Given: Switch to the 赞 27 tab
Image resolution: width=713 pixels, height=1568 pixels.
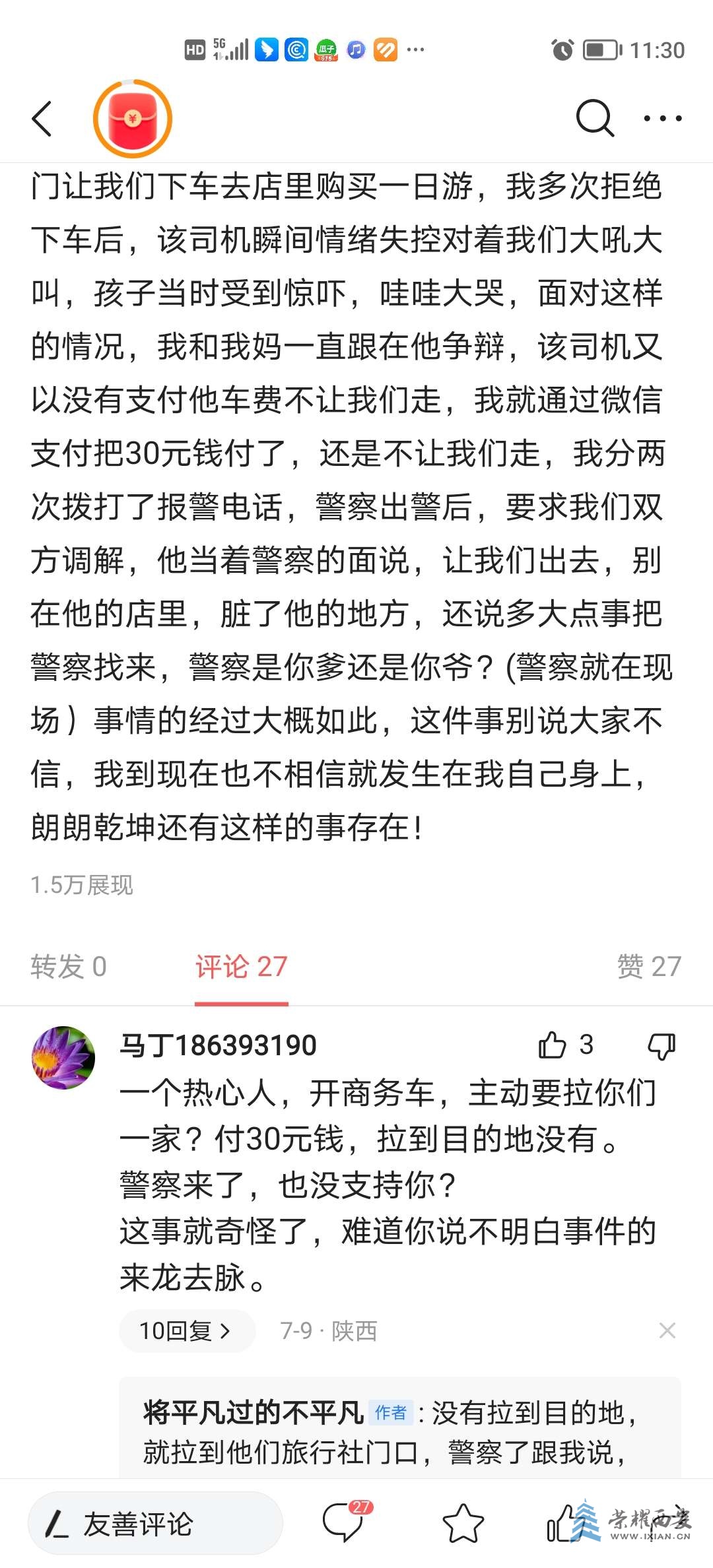Looking at the screenshot, I should 648,967.
